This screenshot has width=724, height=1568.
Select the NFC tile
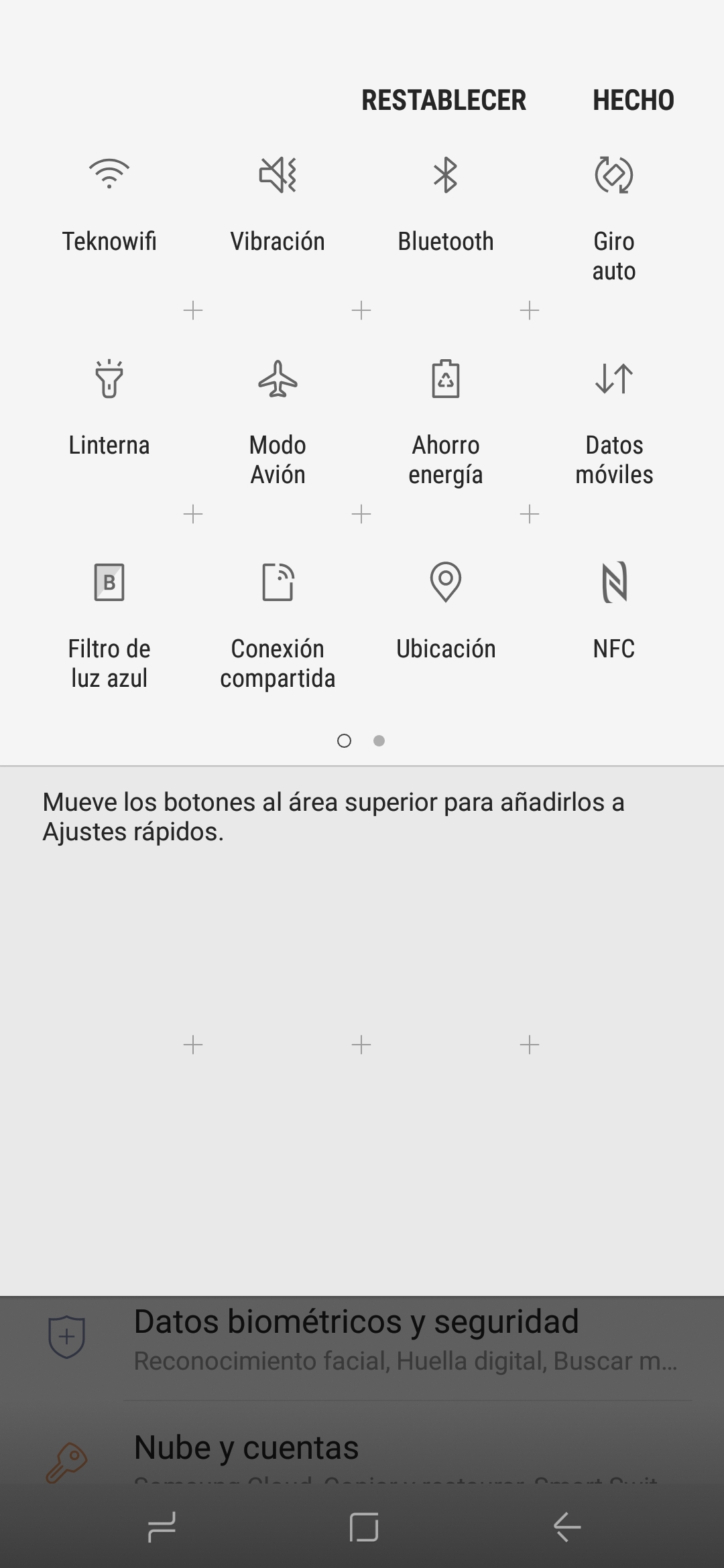(614, 611)
